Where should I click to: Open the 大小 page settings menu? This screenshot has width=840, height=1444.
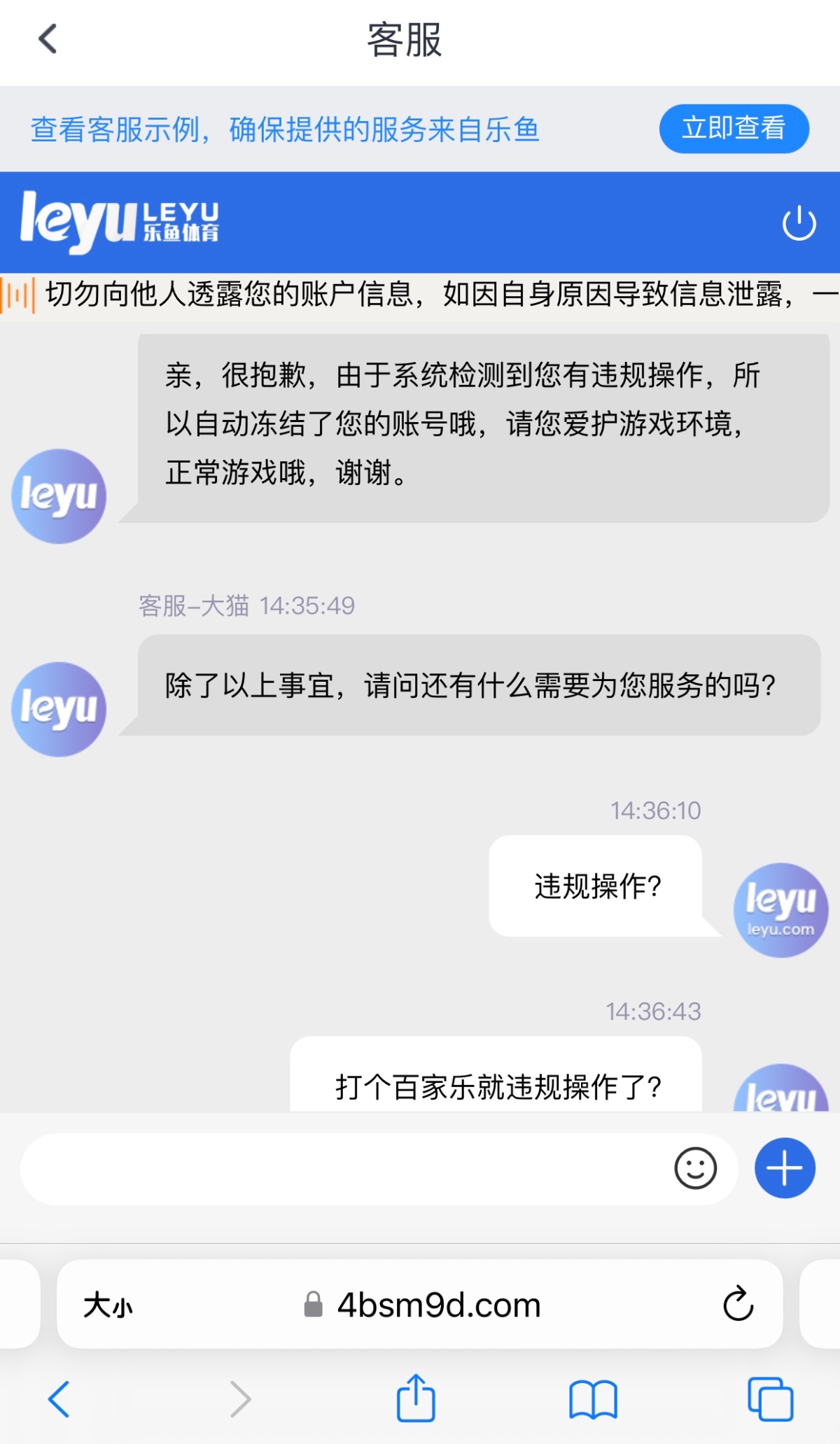click(x=108, y=1305)
